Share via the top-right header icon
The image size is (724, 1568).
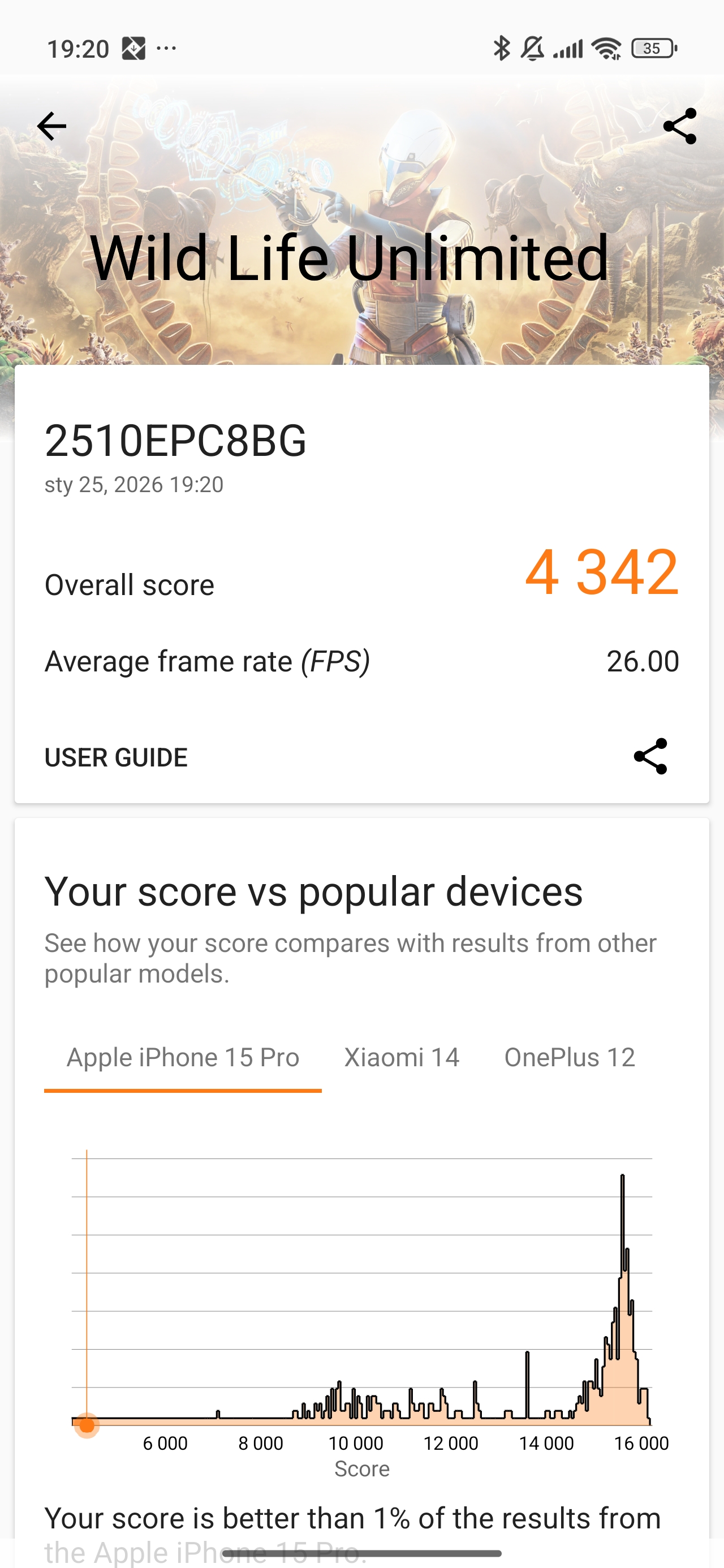(679, 127)
